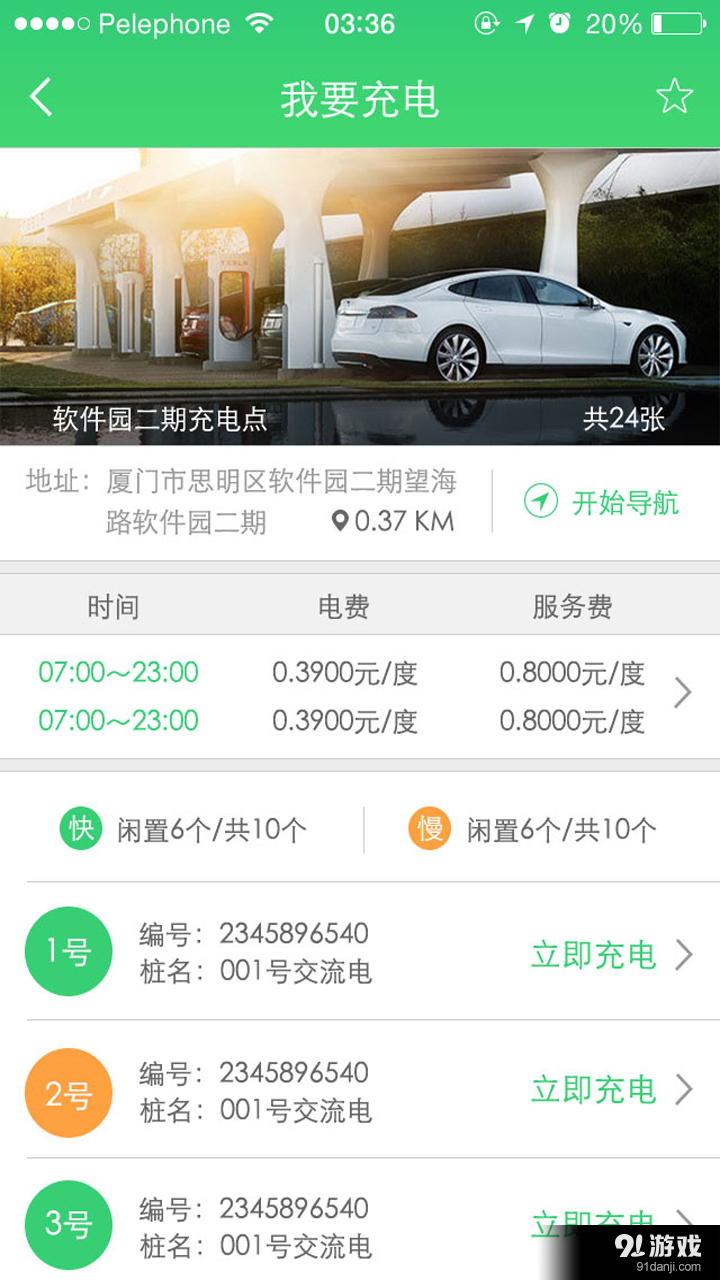Tap the green 3号 charging pile icon
This screenshot has height=1280, width=720.
[x=68, y=1225]
